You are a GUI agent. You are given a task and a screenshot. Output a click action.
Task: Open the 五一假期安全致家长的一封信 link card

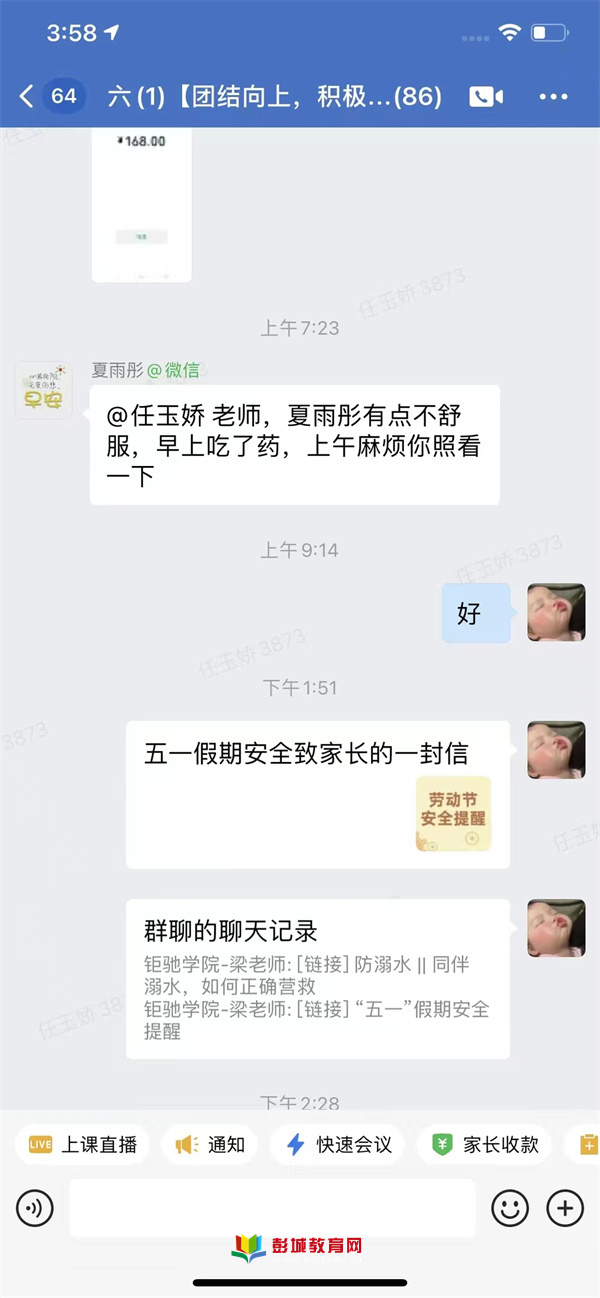pyautogui.click(x=317, y=794)
